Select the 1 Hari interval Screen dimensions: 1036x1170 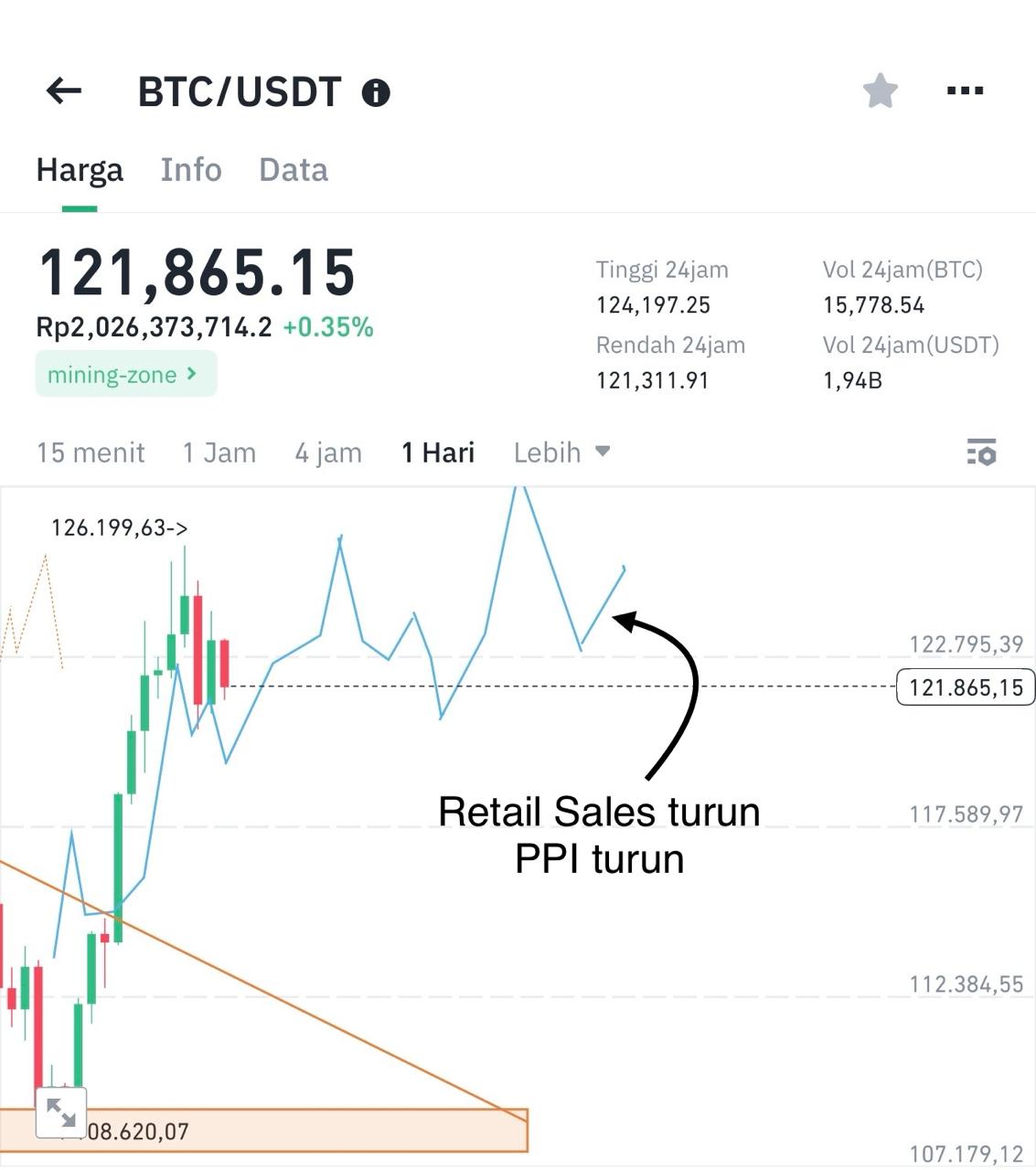click(438, 452)
